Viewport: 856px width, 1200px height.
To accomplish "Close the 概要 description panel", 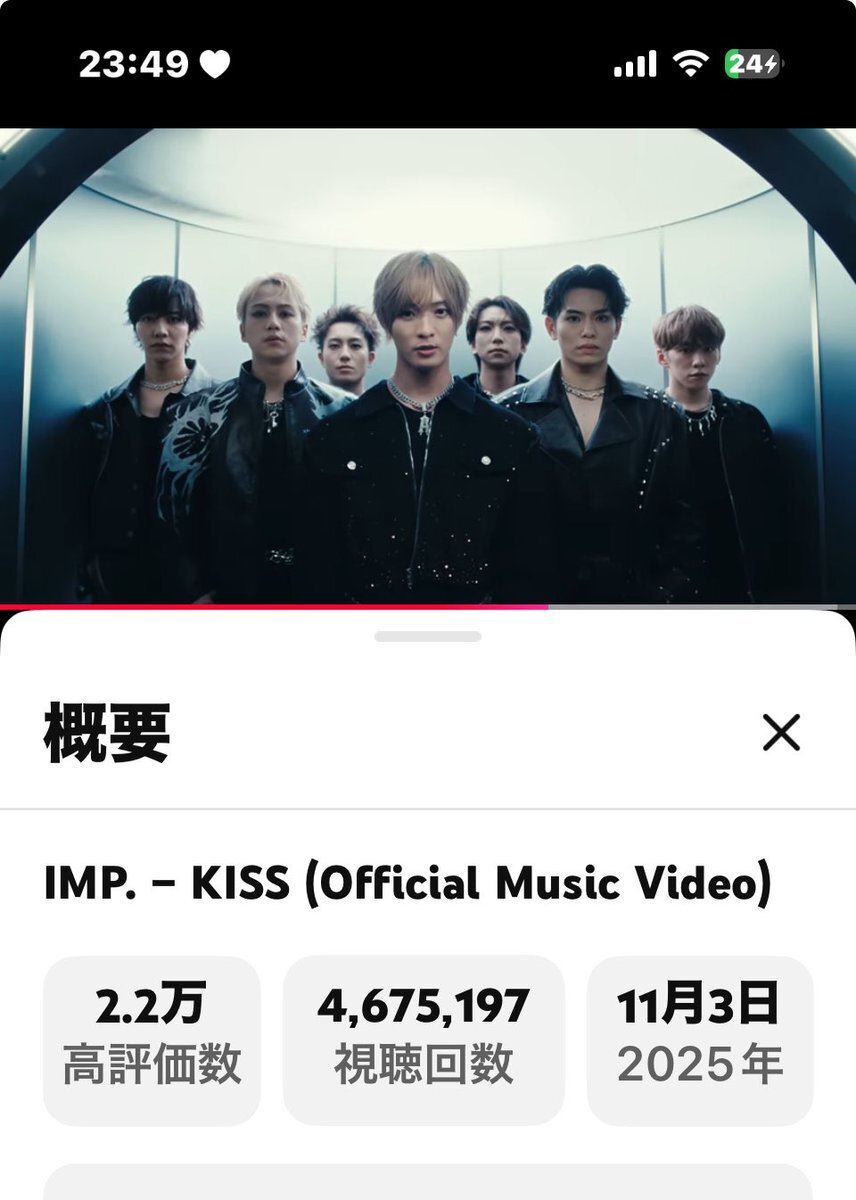I will (x=781, y=733).
